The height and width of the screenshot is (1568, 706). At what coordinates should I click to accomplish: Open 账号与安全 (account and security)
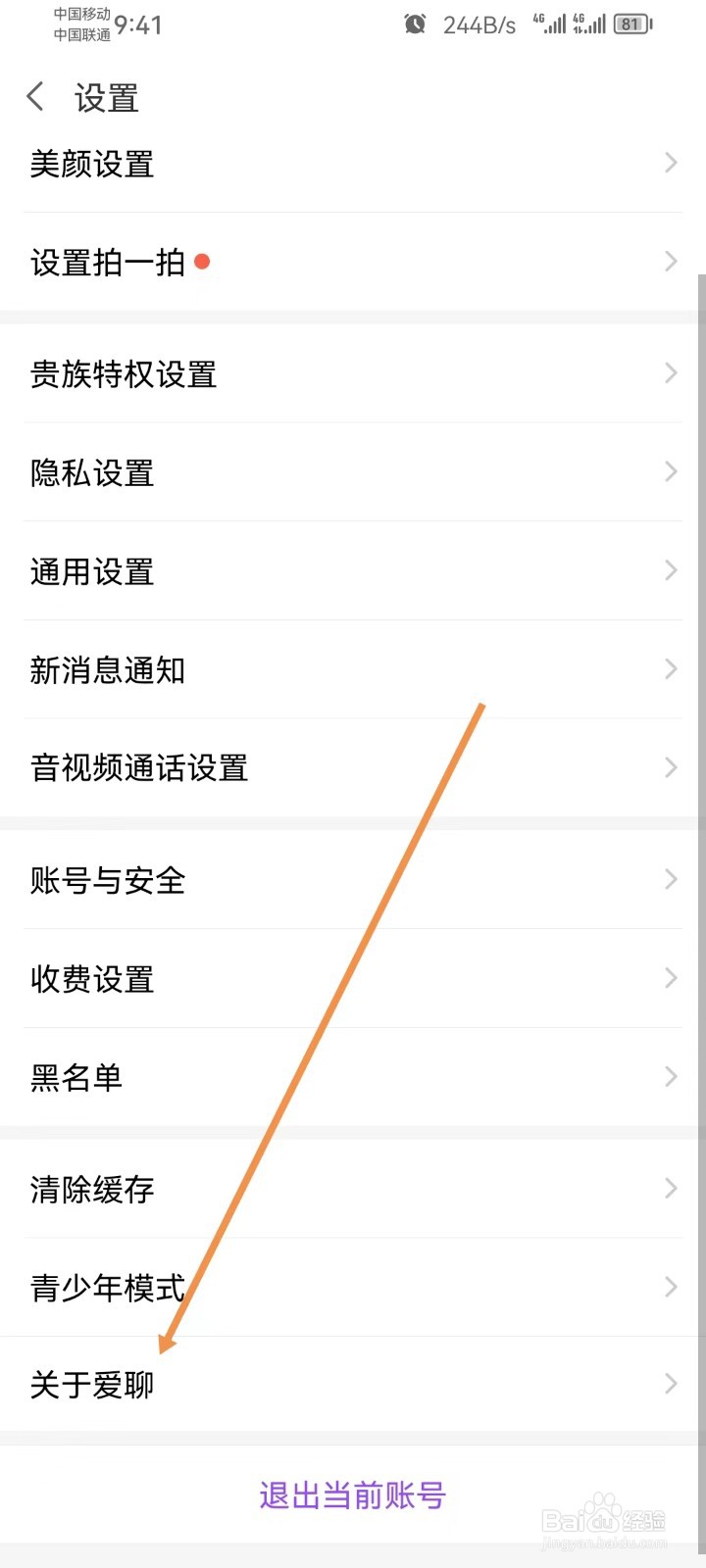pyautogui.click(x=108, y=880)
